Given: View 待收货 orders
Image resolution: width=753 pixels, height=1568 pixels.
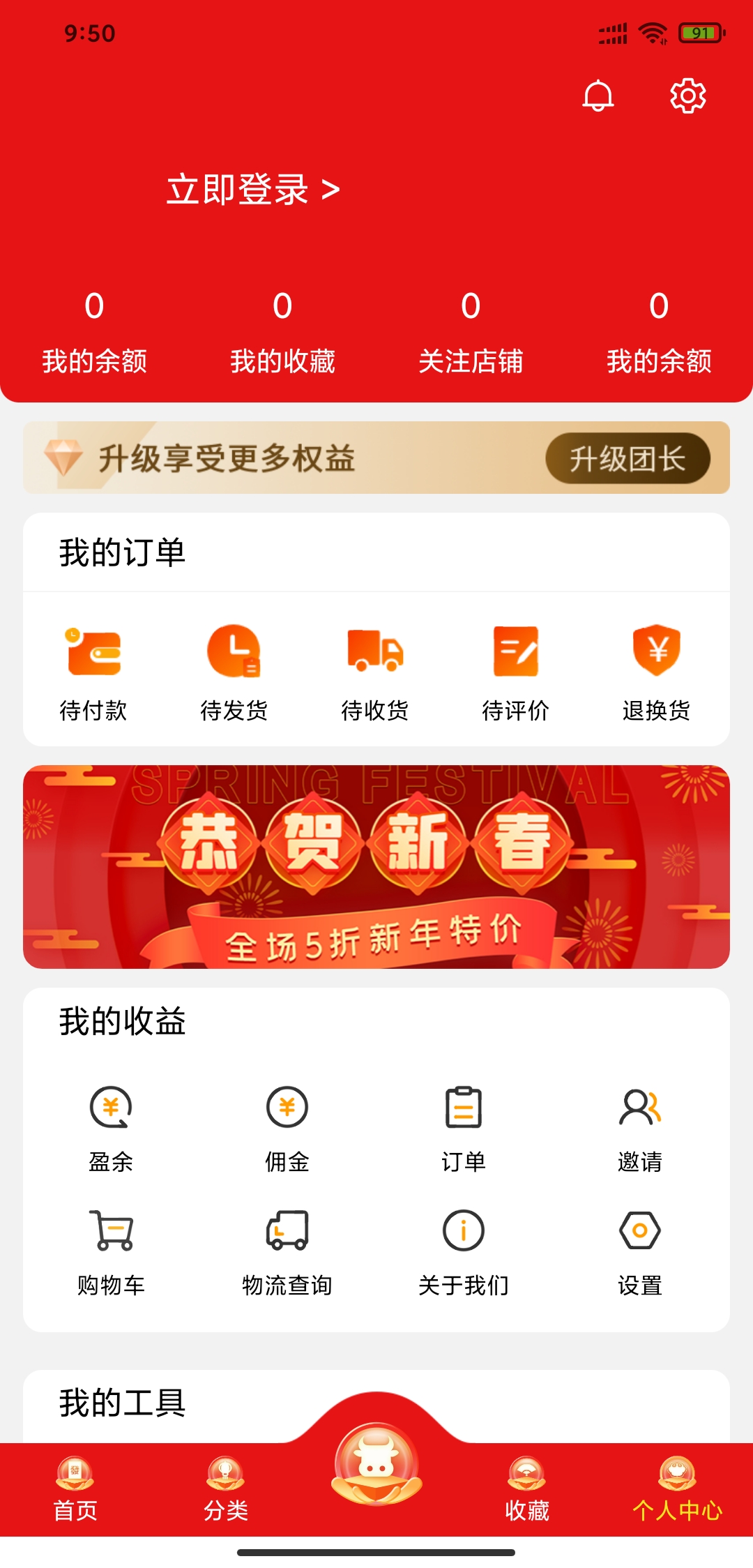Looking at the screenshot, I should (375, 671).
